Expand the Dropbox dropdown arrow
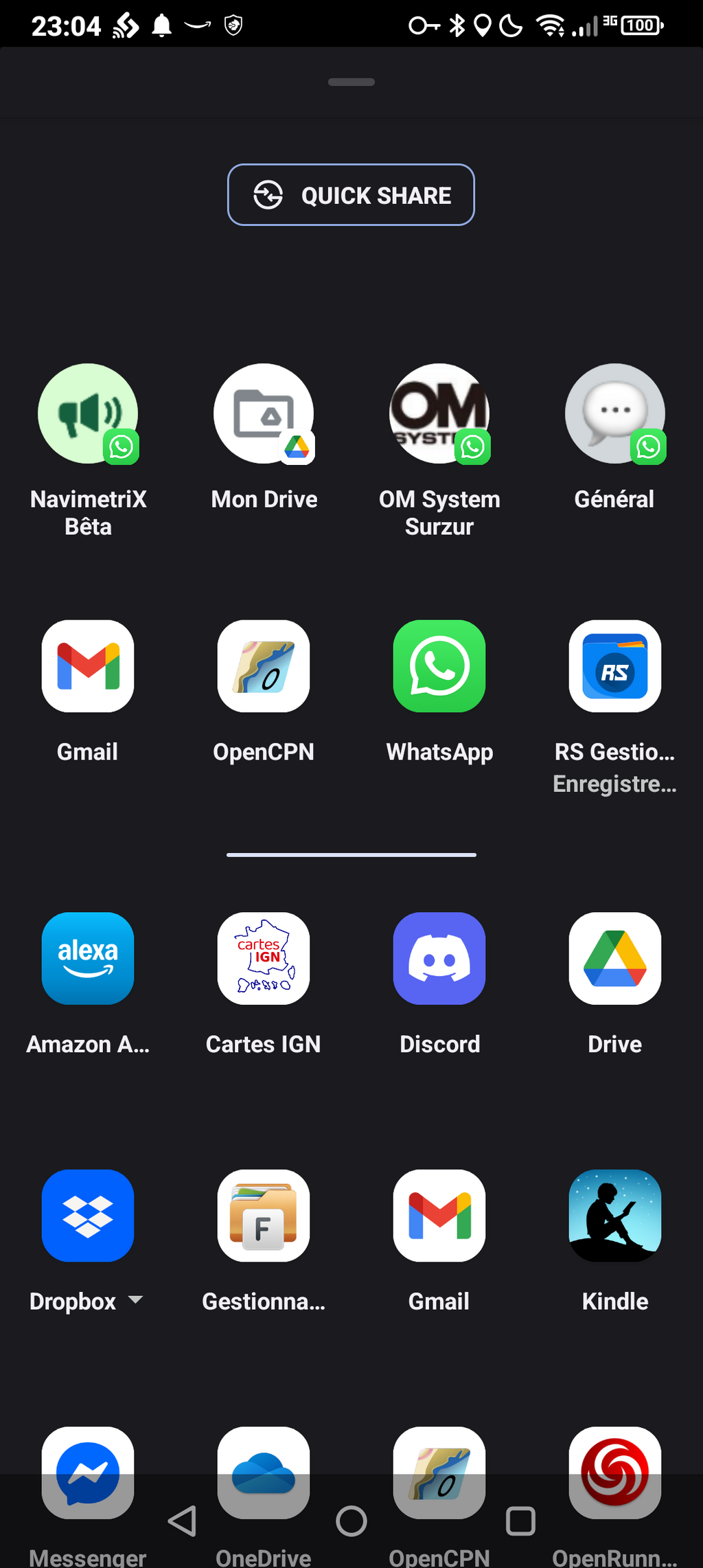Screen dimensions: 703x1568 tap(136, 1299)
